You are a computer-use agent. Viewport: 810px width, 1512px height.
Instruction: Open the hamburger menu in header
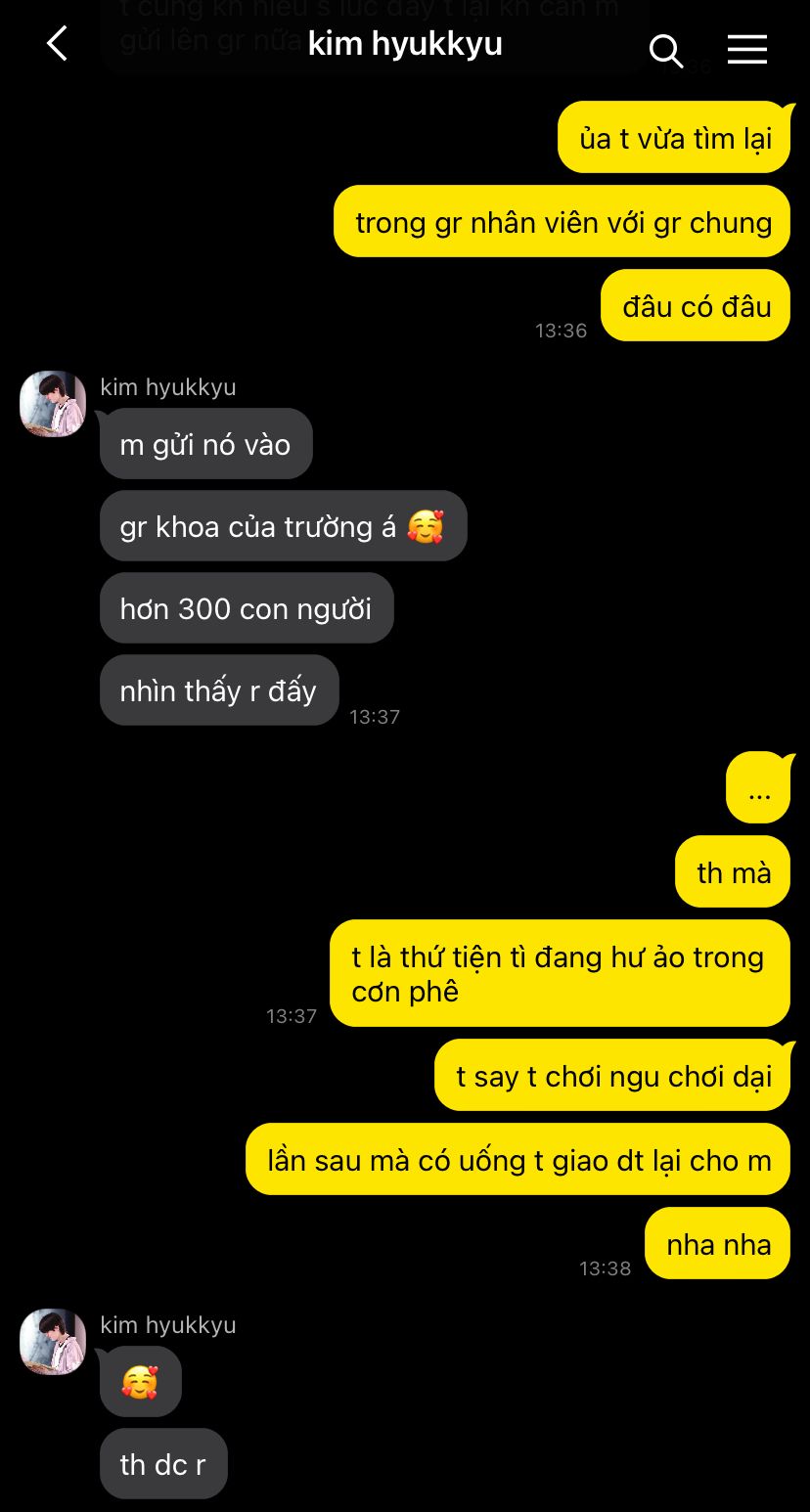click(747, 49)
